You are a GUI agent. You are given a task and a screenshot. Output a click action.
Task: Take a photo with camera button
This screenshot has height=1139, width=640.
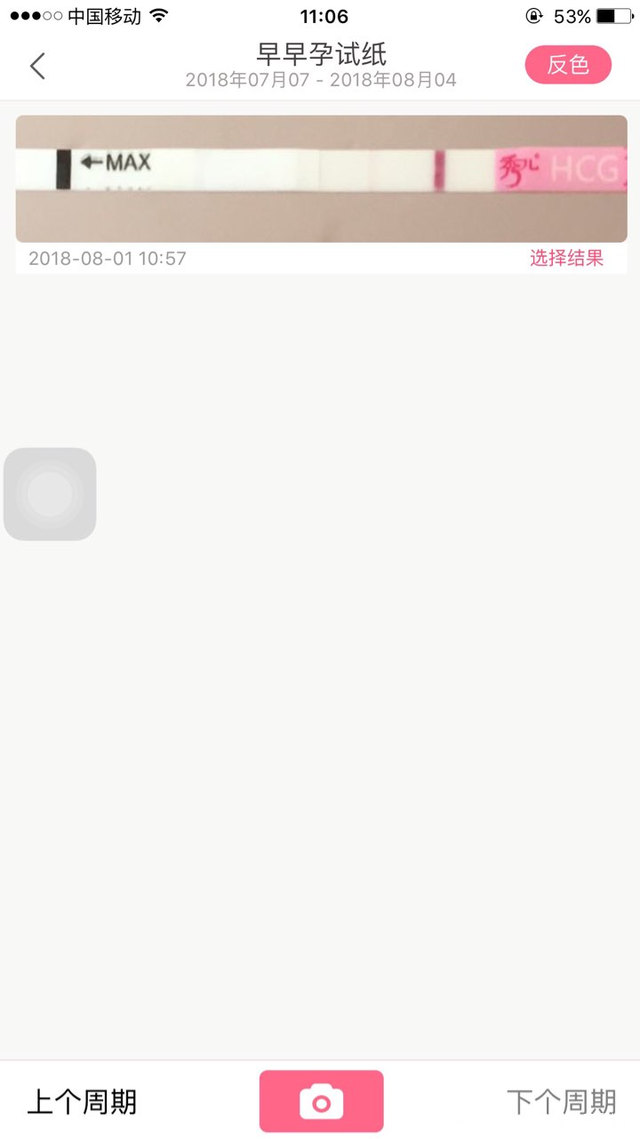pos(321,1101)
